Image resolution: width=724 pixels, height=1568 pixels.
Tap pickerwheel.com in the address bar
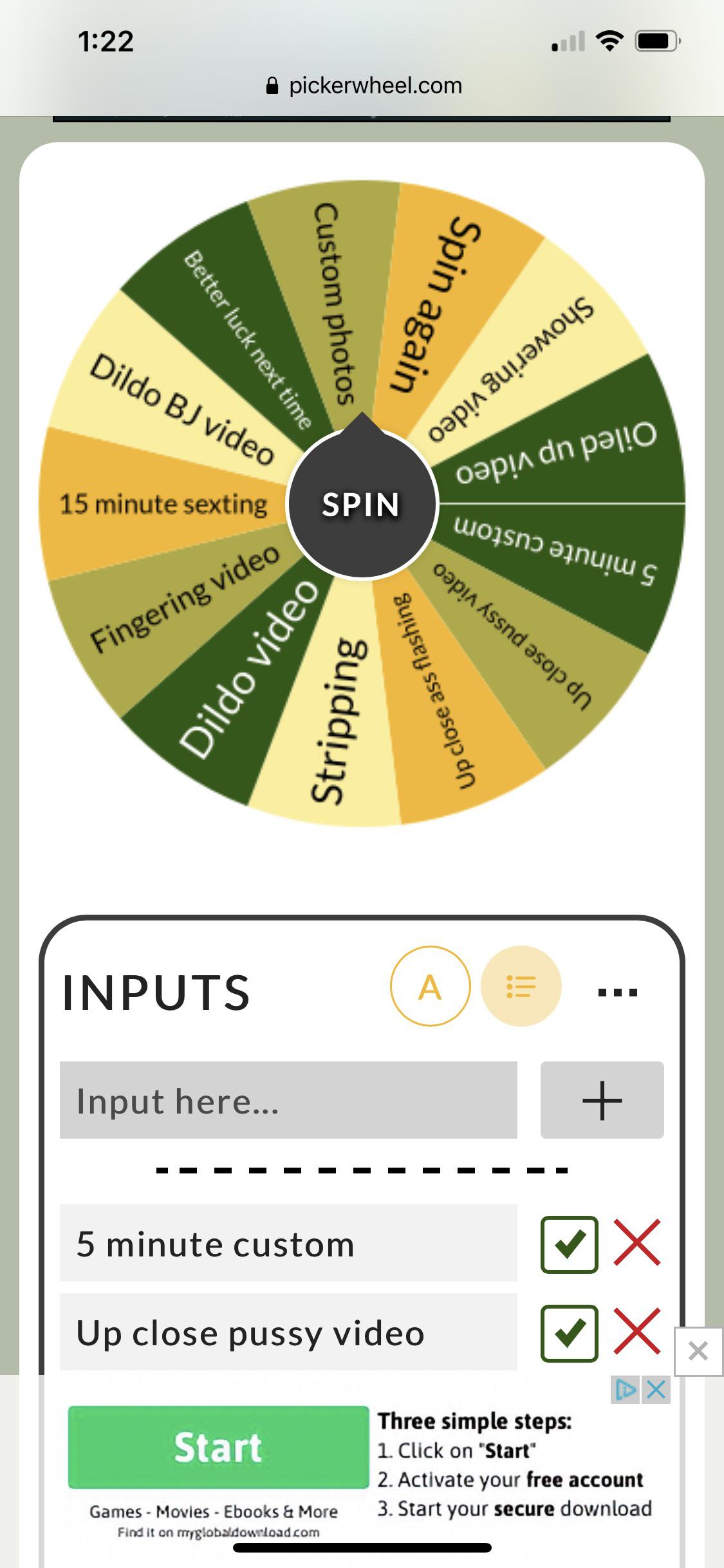[375, 84]
